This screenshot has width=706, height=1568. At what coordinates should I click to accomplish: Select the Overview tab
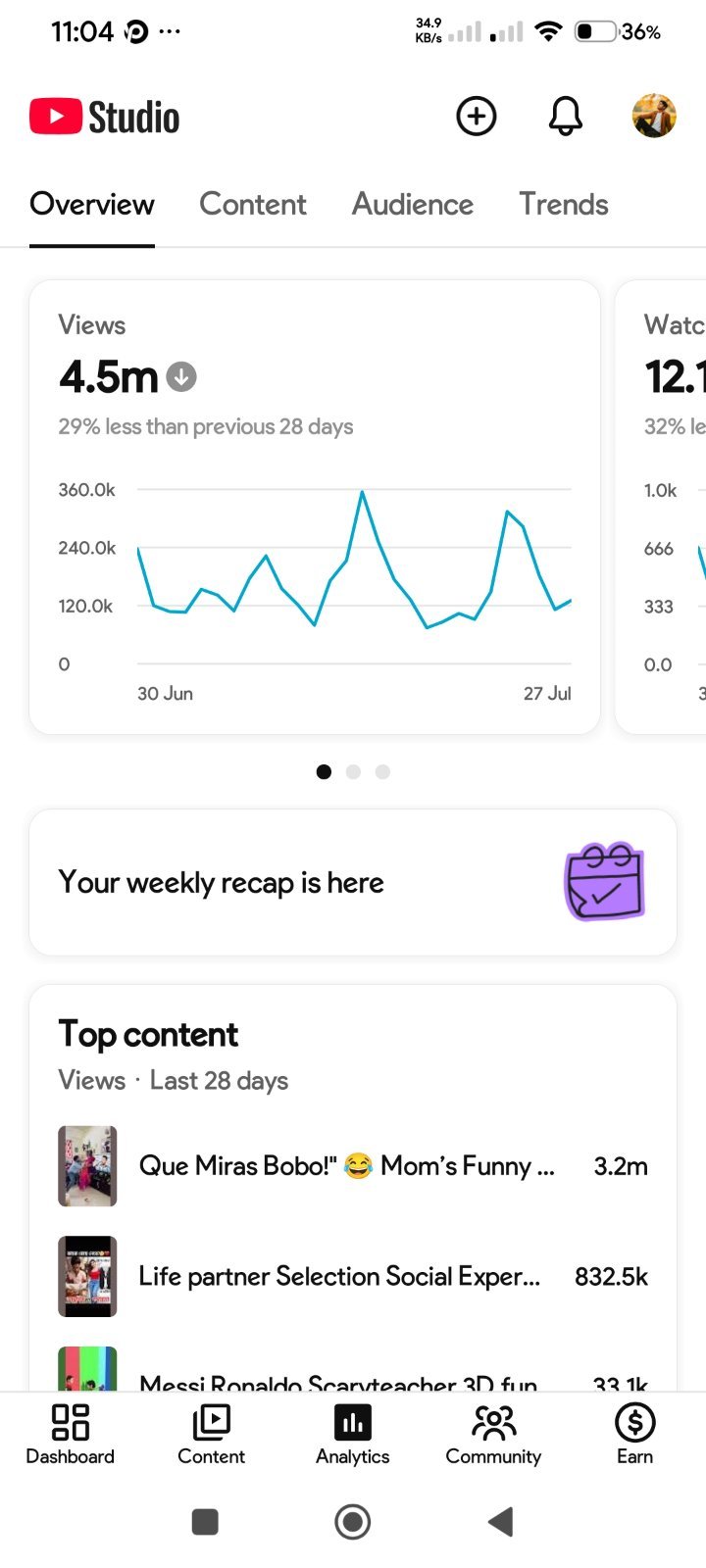coord(92,204)
